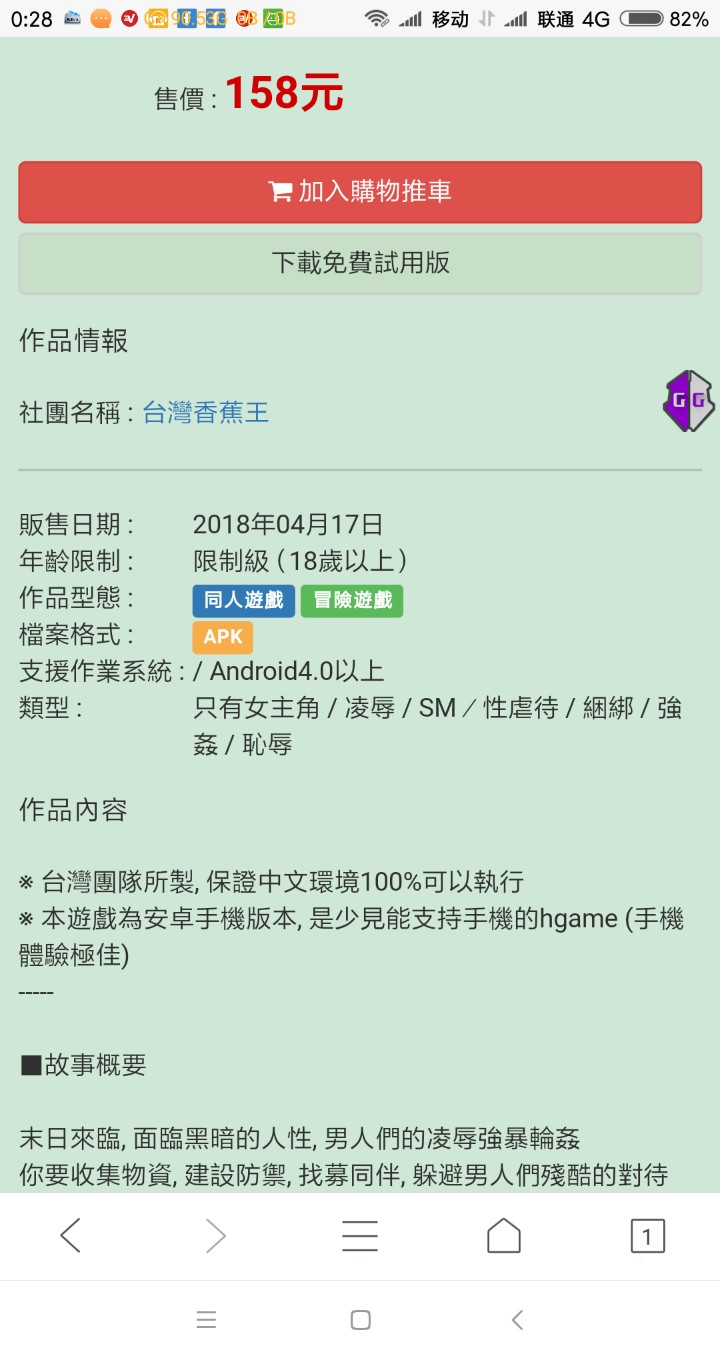Select the 同人遊戲 tag
The image size is (720, 1360).
pyautogui.click(x=243, y=600)
